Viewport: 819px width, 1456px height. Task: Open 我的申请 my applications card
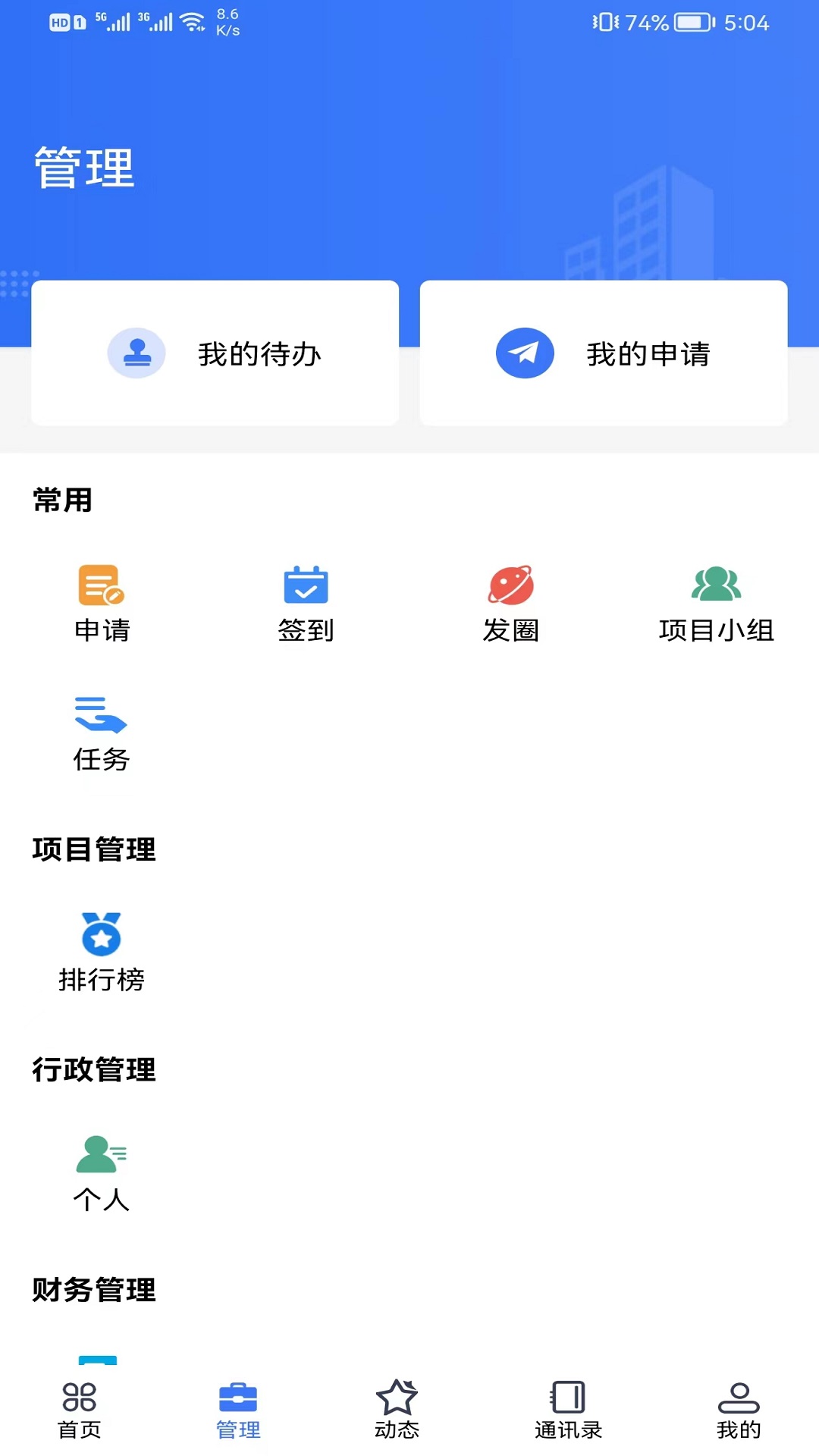point(604,353)
